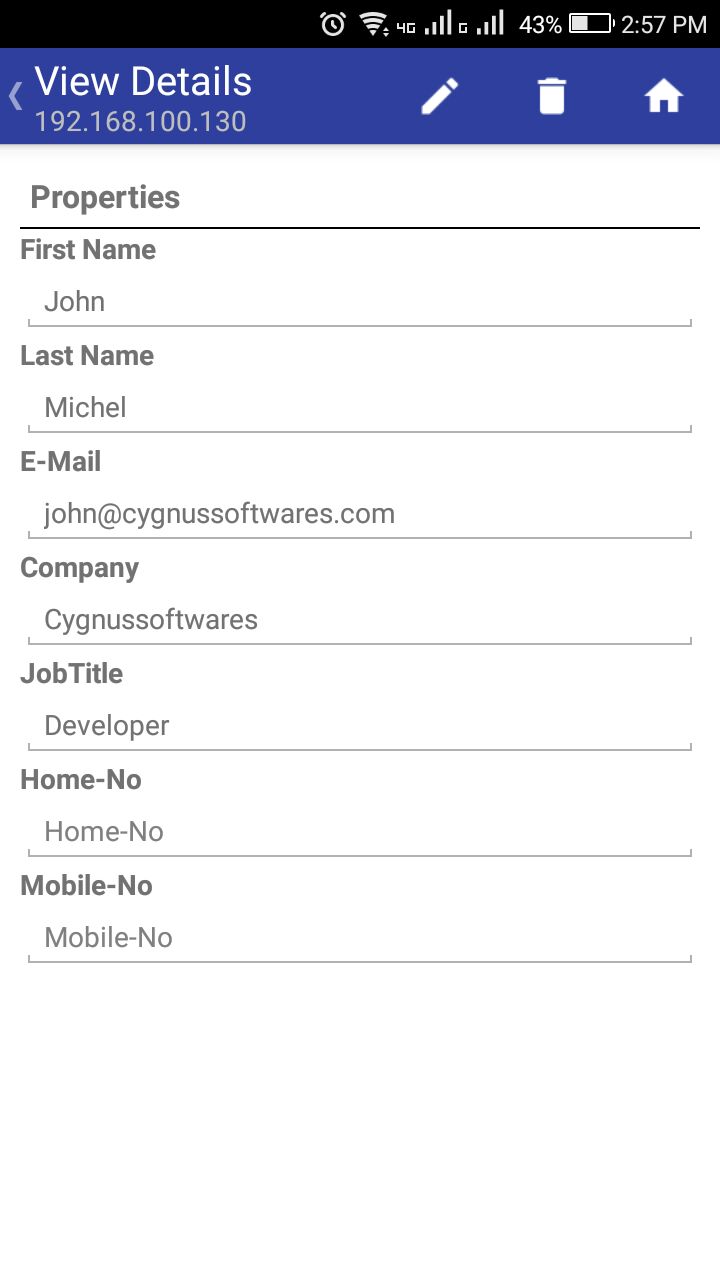
Task: Tap the back chevron beside View Details
Action: (15, 96)
